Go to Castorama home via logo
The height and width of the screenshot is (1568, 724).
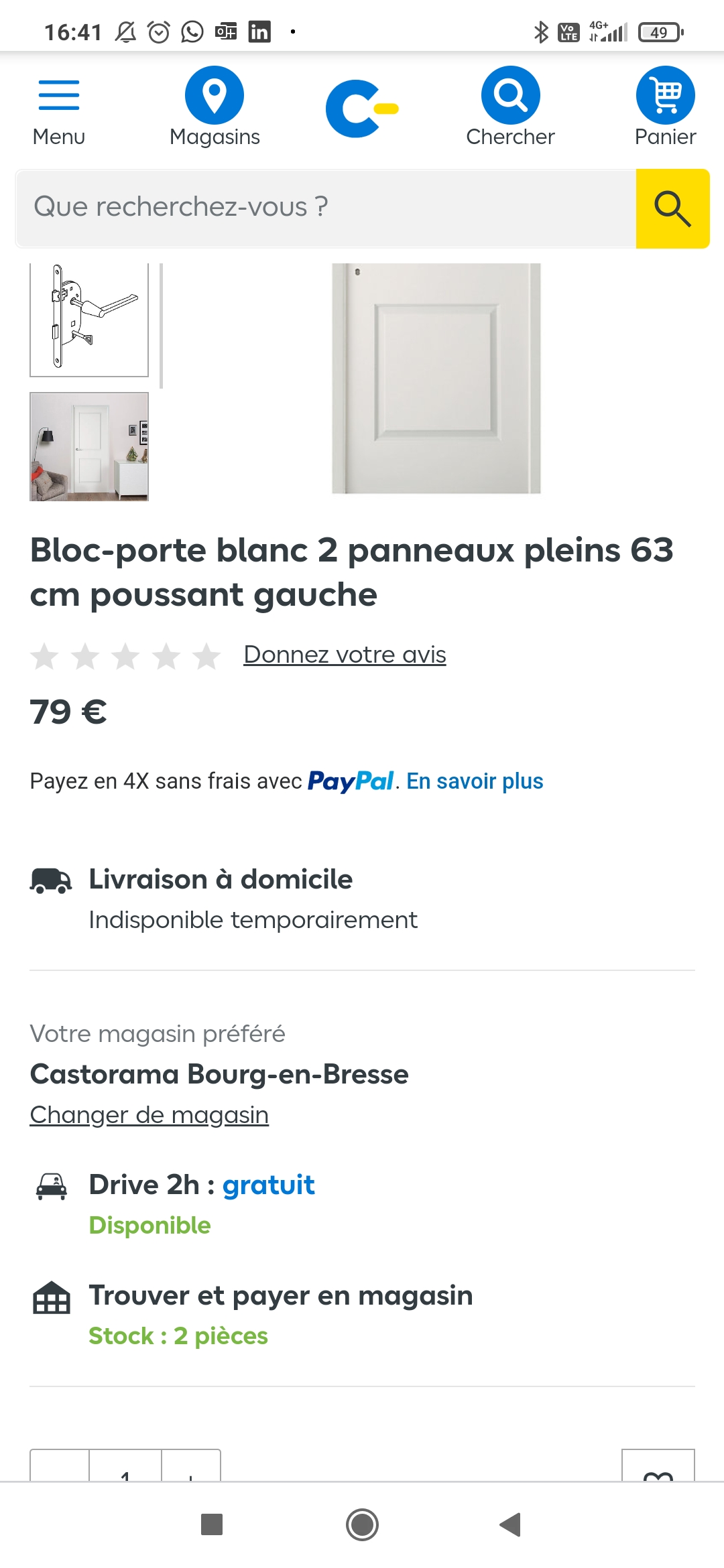[361, 109]
